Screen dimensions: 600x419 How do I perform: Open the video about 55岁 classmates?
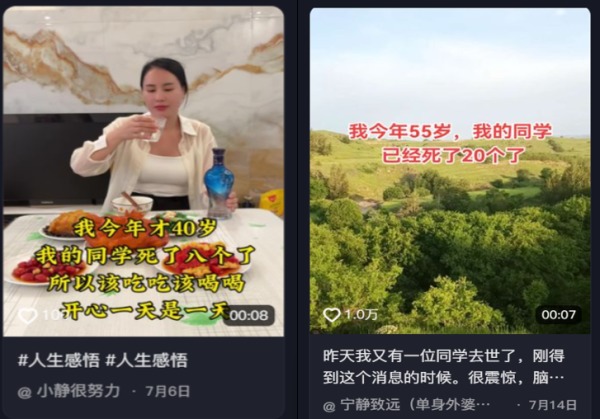click(x=449, y=170)
